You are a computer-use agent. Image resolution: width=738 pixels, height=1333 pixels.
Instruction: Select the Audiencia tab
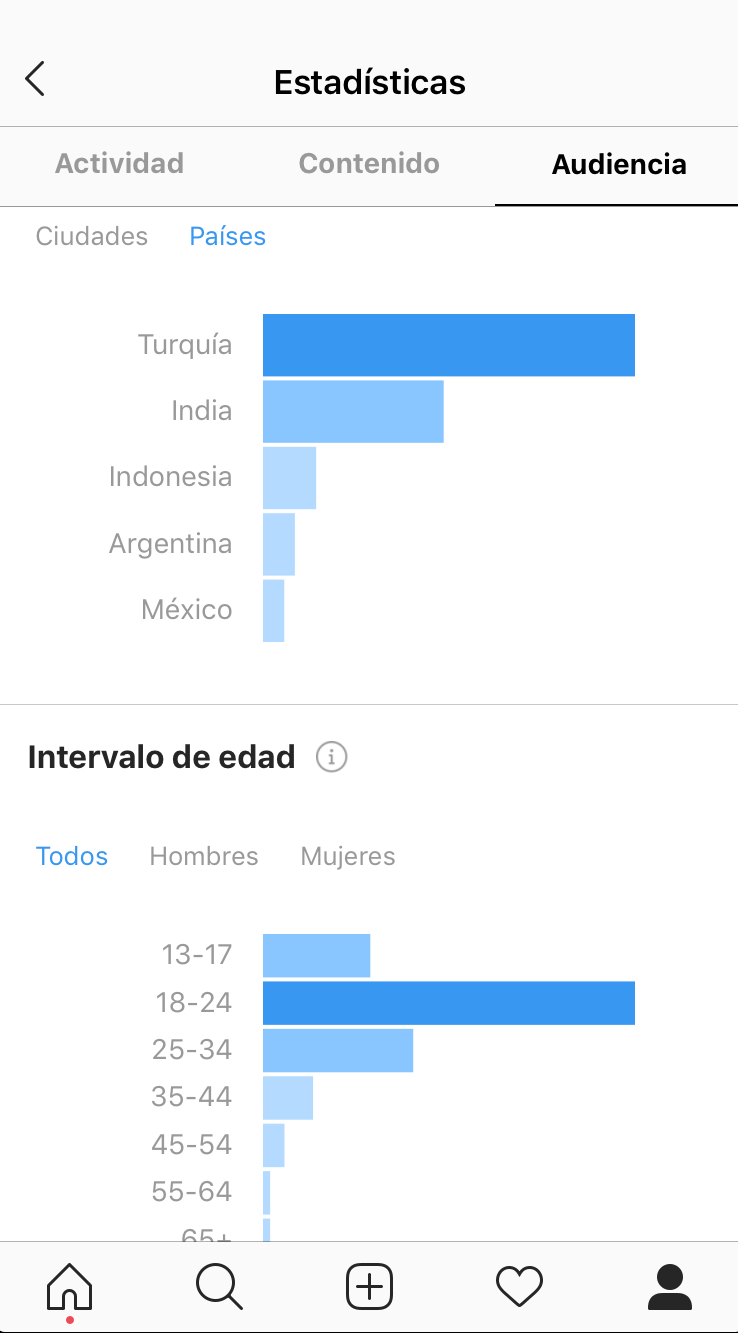619,164
